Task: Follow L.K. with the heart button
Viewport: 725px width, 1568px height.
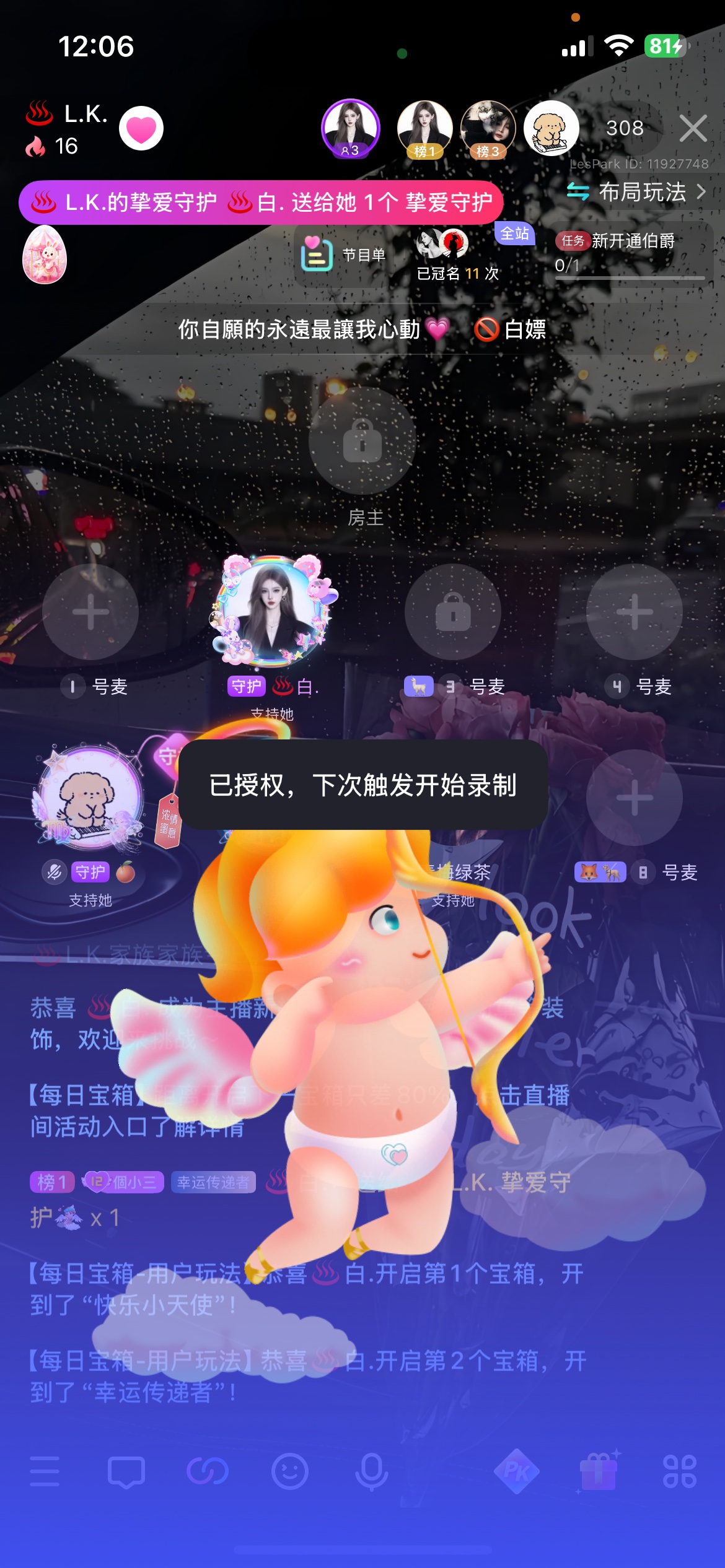Action: point(141,129)
